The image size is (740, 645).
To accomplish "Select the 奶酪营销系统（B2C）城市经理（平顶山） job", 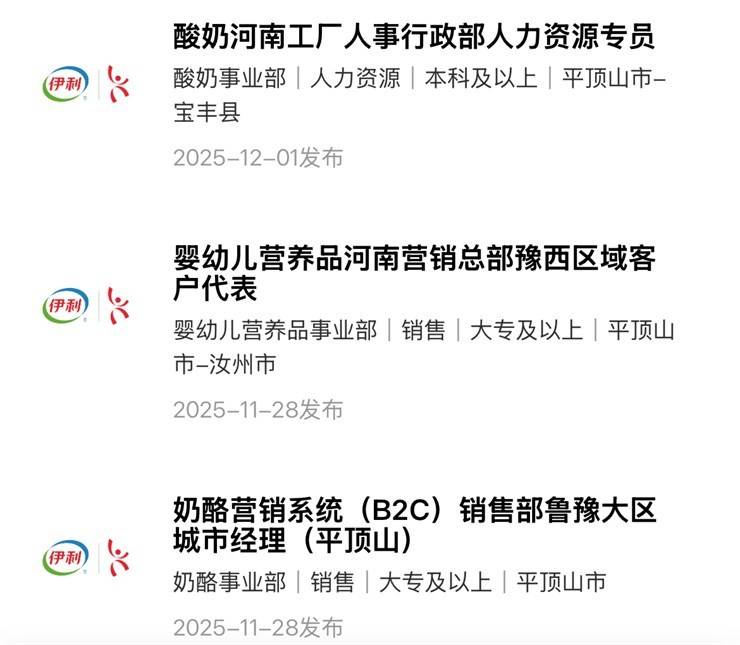I will (x=414, y=525).
